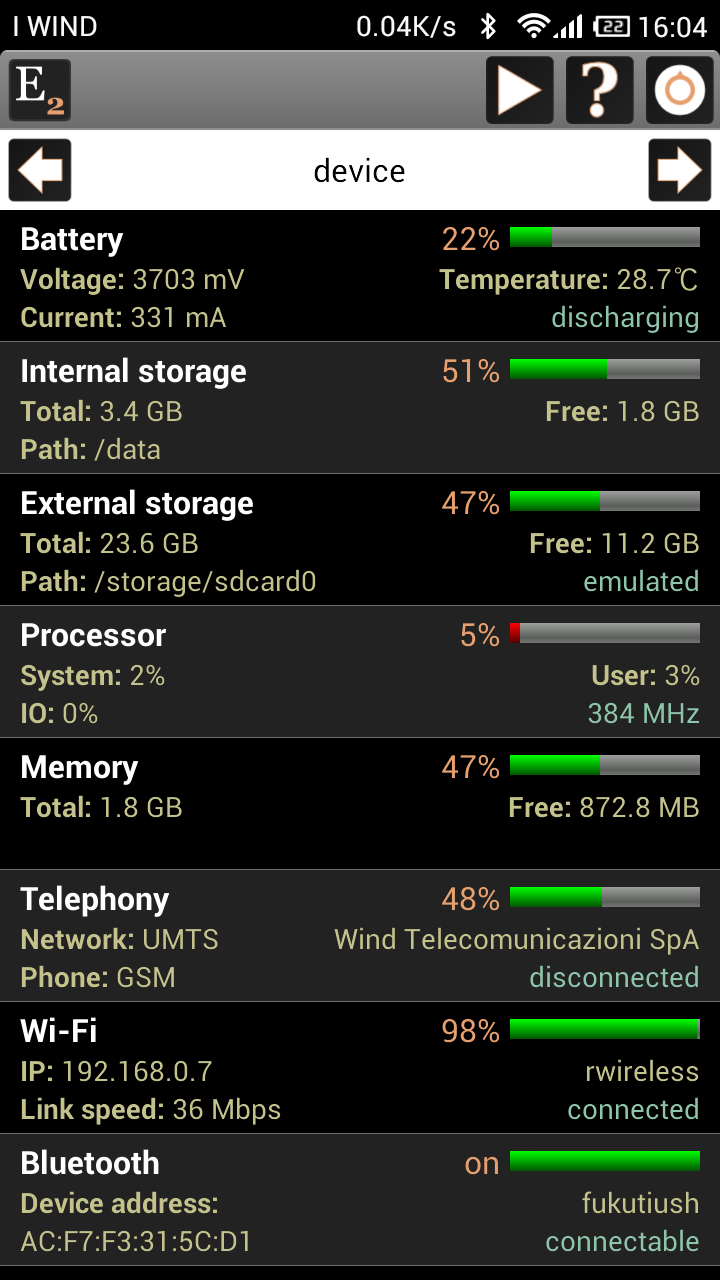The width and height of the screenshot is (720, 1280).
Task: Open the Battery details row
Action: pos(360,276)
